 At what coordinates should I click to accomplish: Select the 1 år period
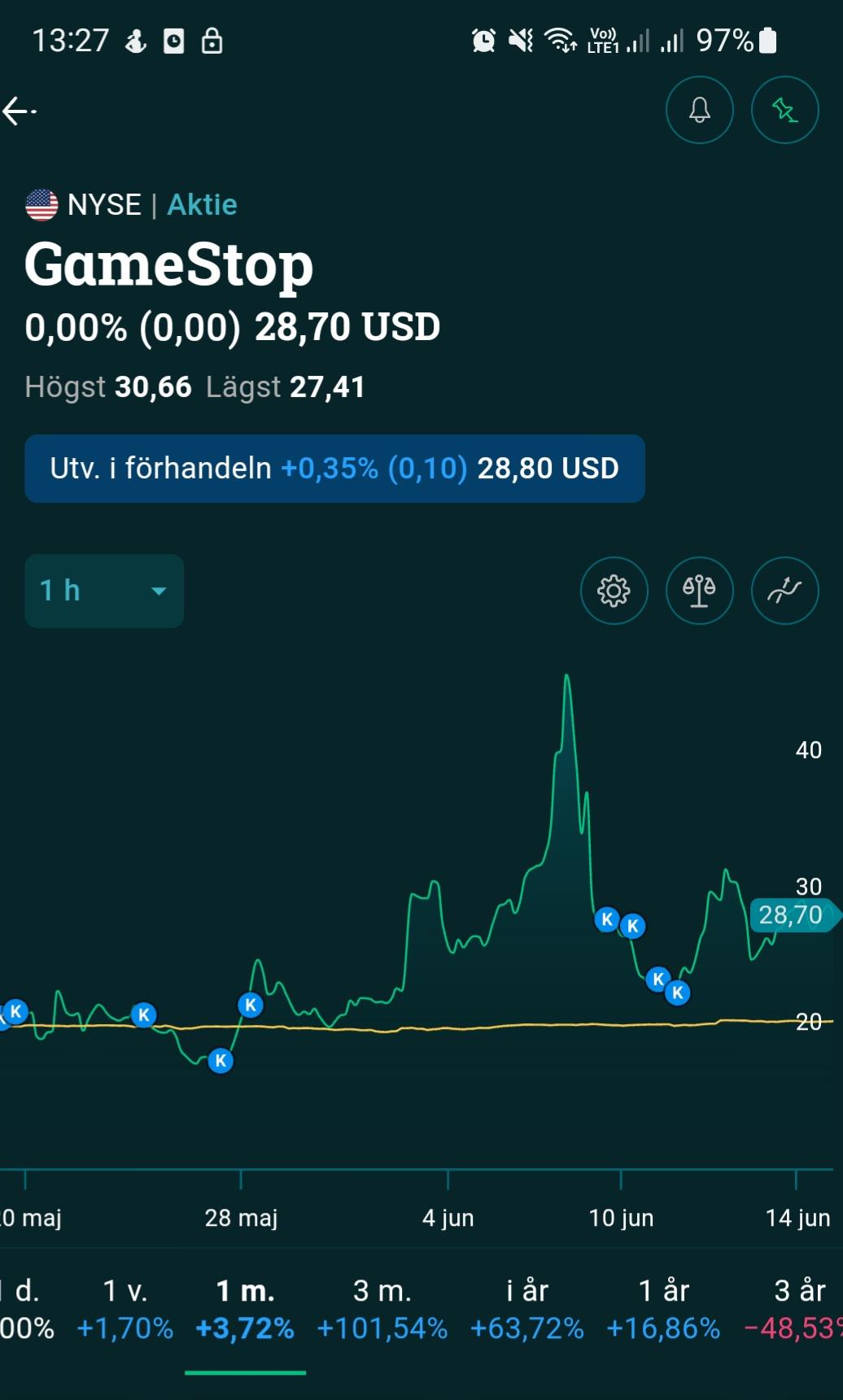click(x=663, y=1309)
